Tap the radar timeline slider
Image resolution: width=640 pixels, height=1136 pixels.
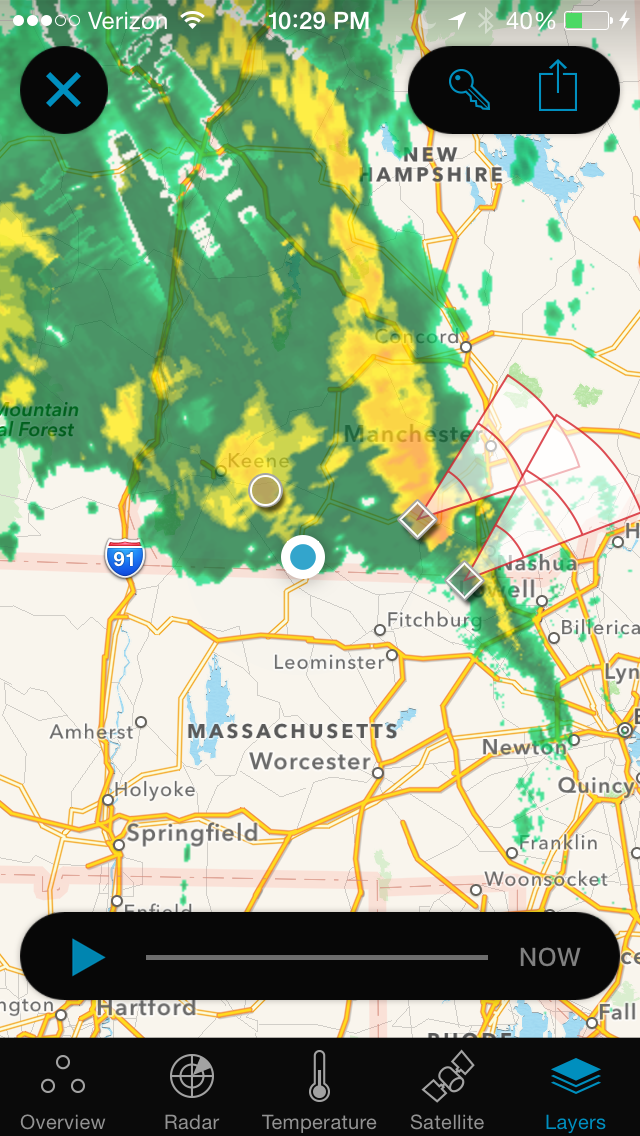[316, 957]
